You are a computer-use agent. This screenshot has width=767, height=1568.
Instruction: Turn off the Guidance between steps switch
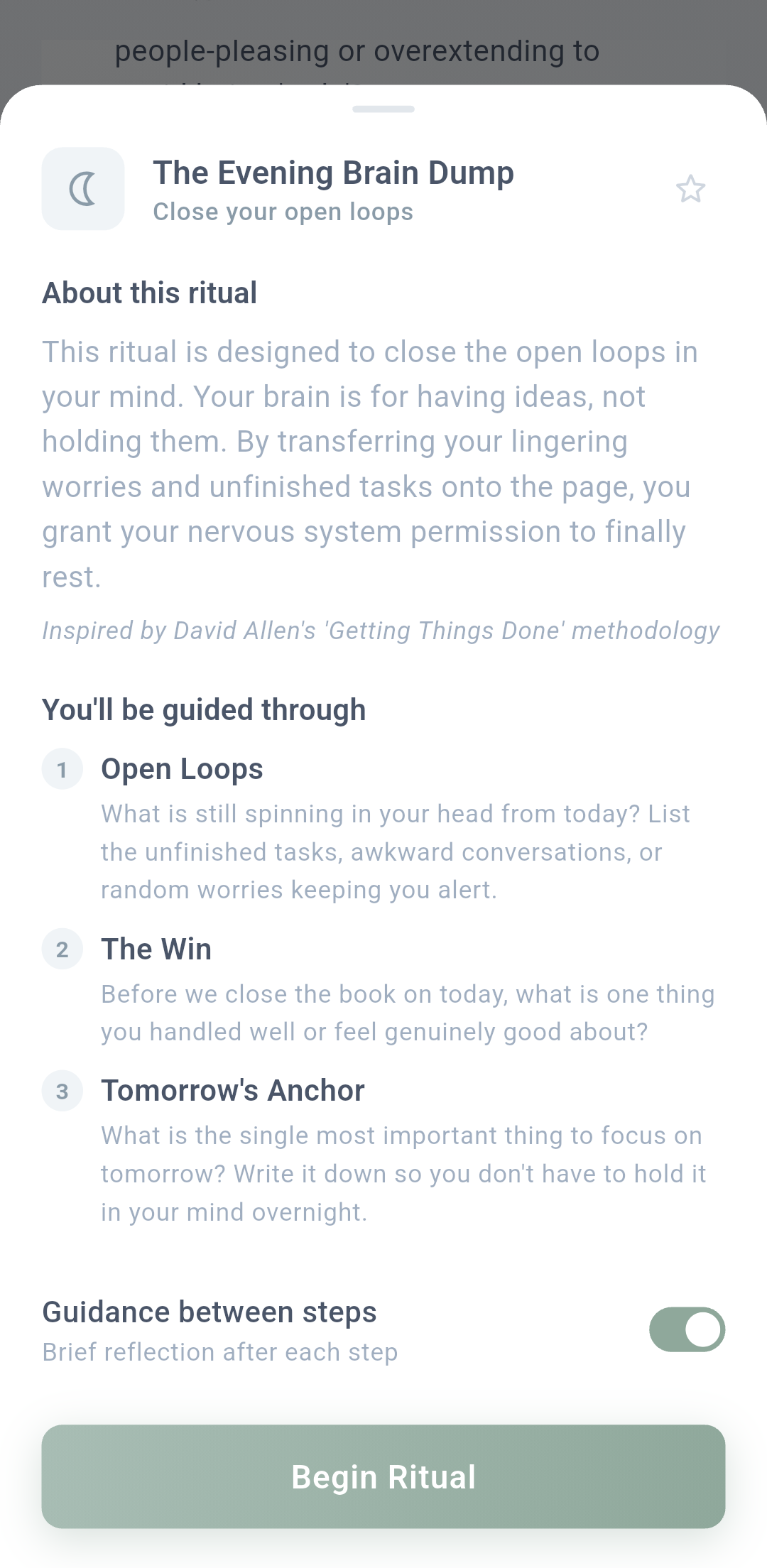pyautogui.click(x=686, y=1329)
